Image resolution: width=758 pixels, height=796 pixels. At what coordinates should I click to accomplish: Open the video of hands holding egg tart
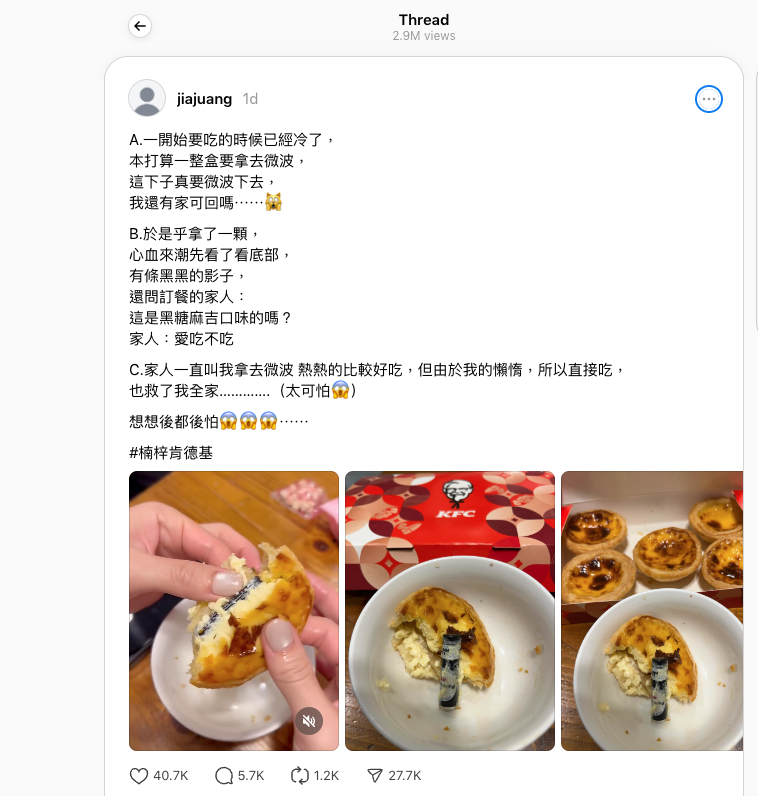click(x=233, y=600)
